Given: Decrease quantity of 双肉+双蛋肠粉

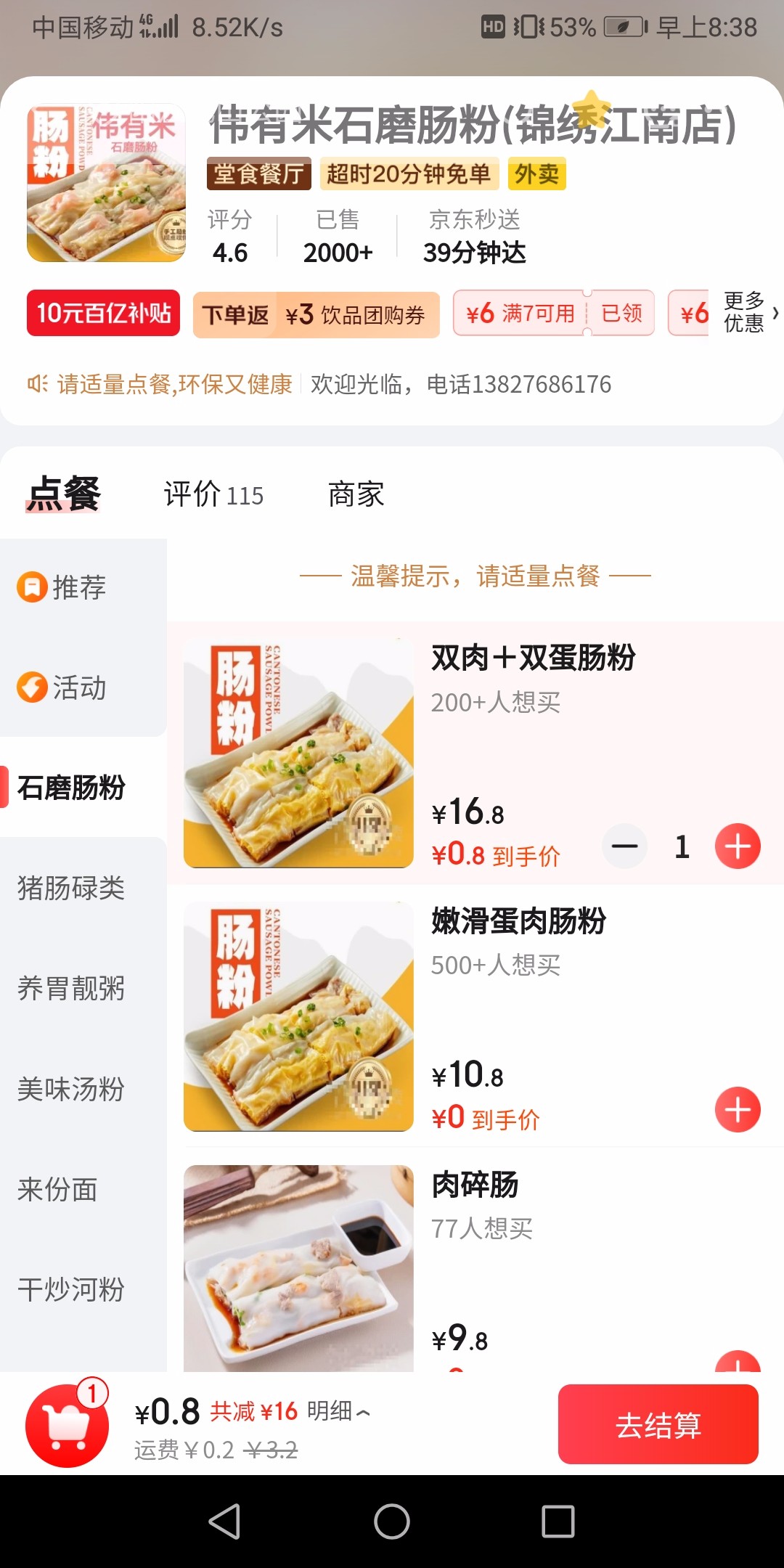Looking at the screenshot, I should (x=624, y=846).
